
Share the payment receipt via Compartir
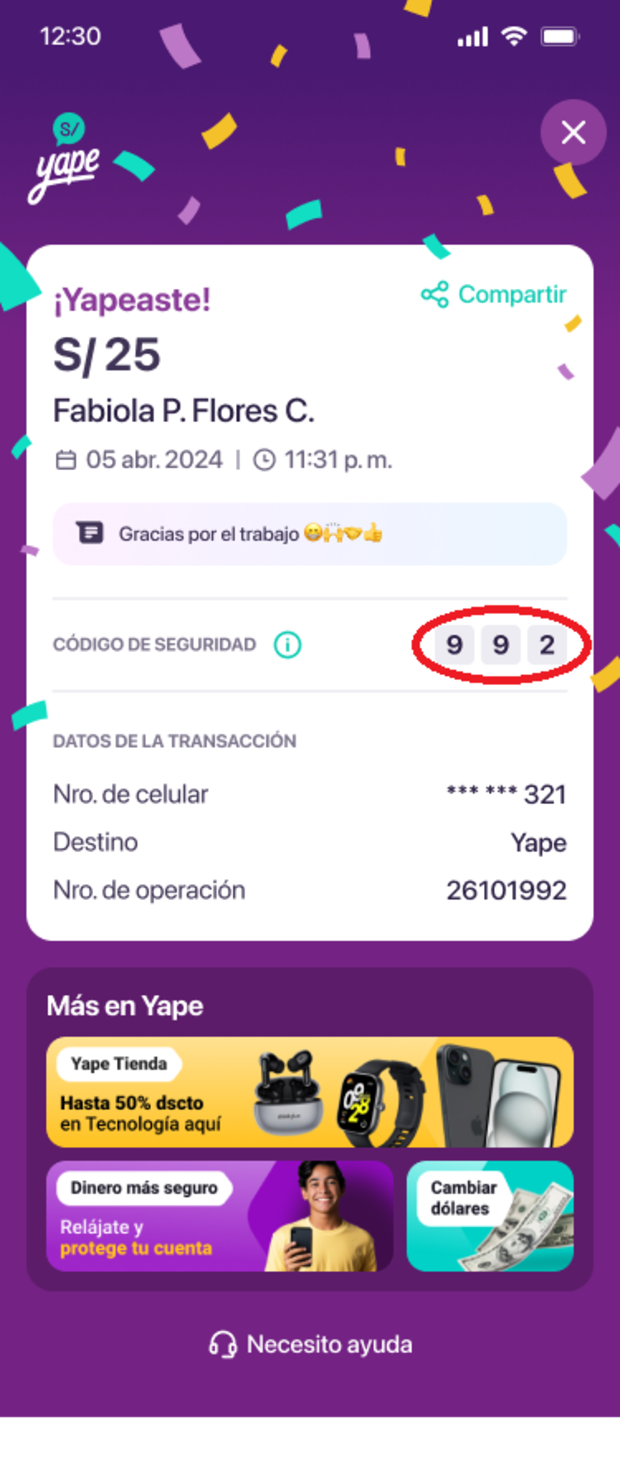[494, 295]
